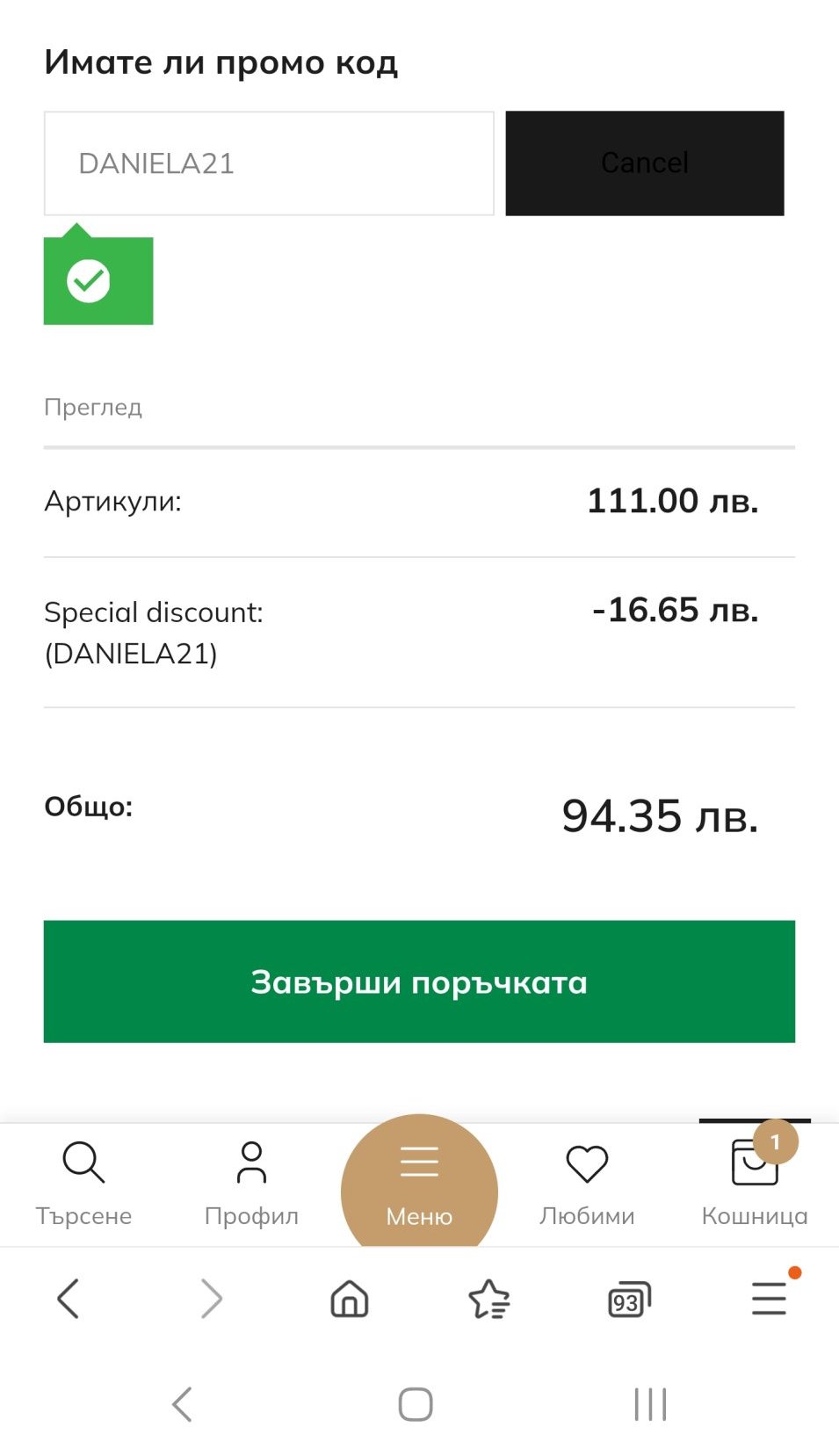839x1456 pixels.
Task: Tap the system home button
Action: (x=416, y=1404)
